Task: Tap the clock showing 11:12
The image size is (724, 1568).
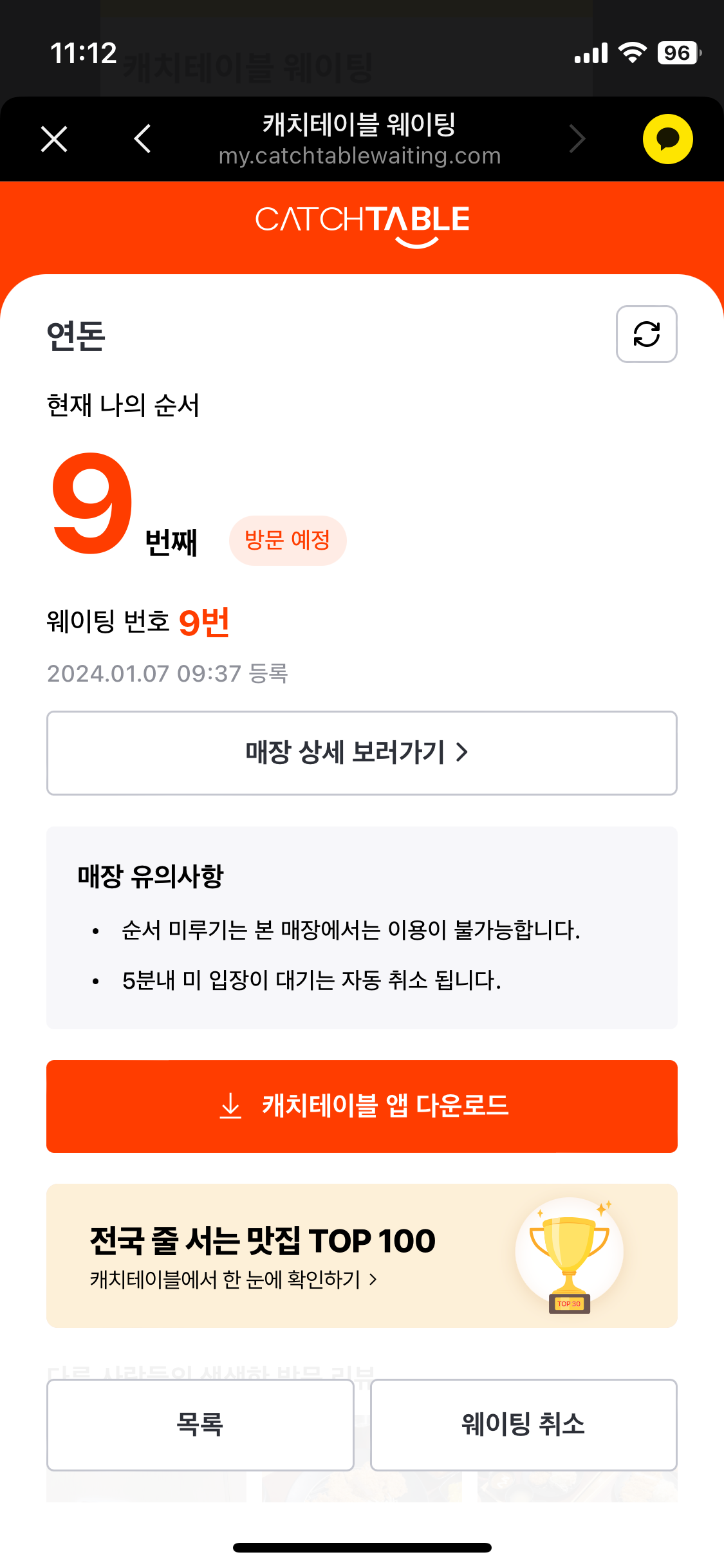Action: [82, 53]
